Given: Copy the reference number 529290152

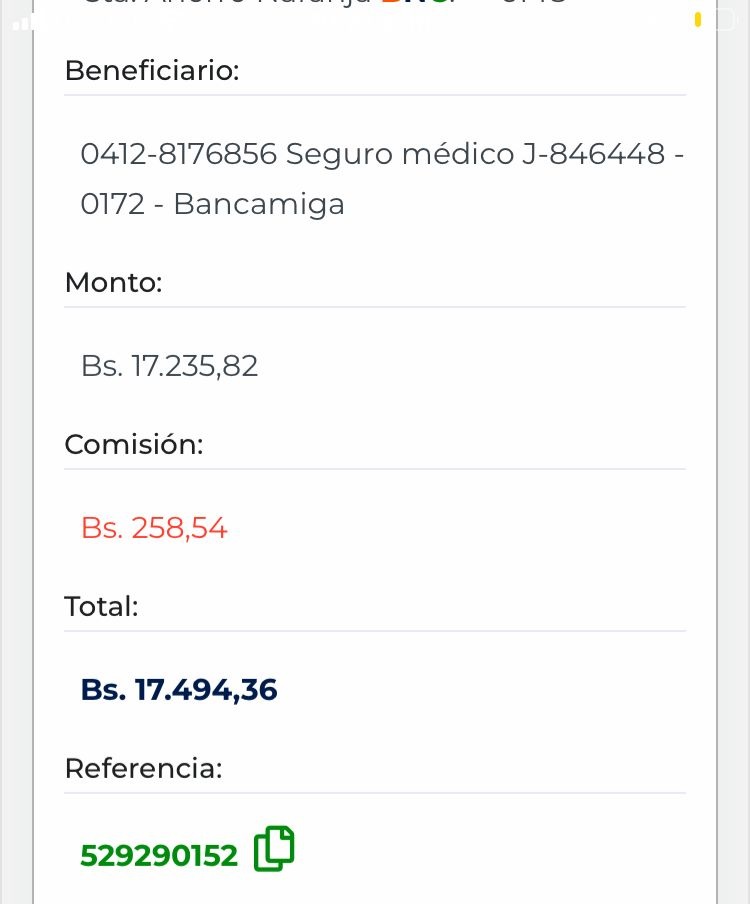Looking at the screenshot, I should (x=274, y=849).
